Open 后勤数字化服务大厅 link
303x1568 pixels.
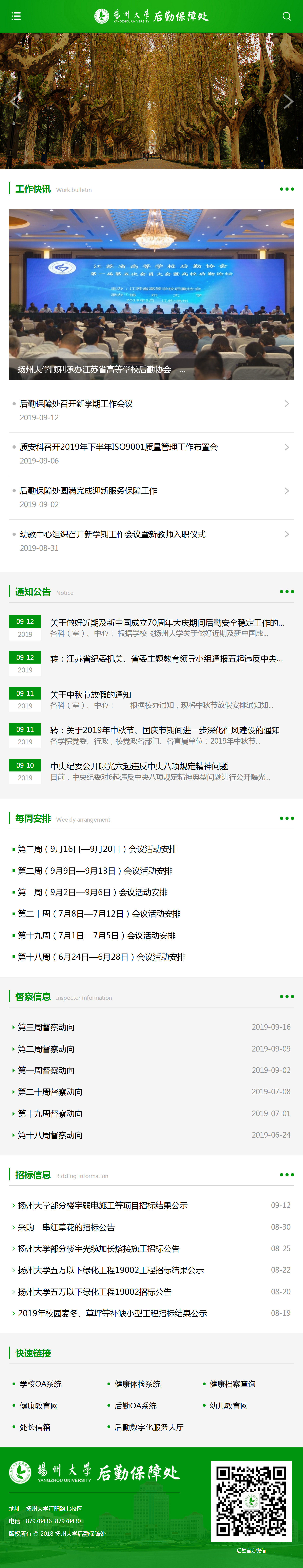click(149, 1427)
